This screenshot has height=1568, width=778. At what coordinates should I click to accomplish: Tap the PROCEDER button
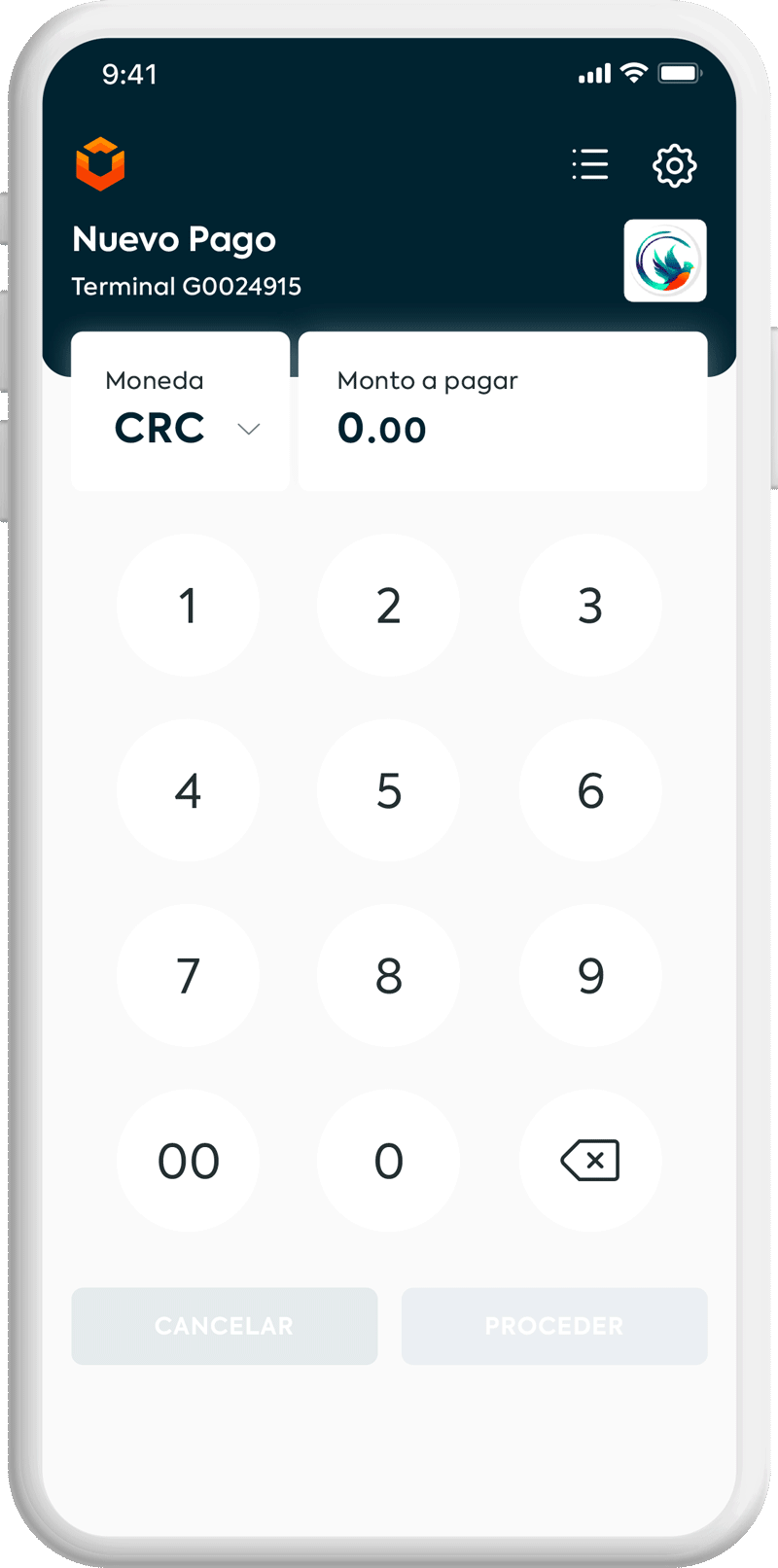click(x=554, y=1326)
